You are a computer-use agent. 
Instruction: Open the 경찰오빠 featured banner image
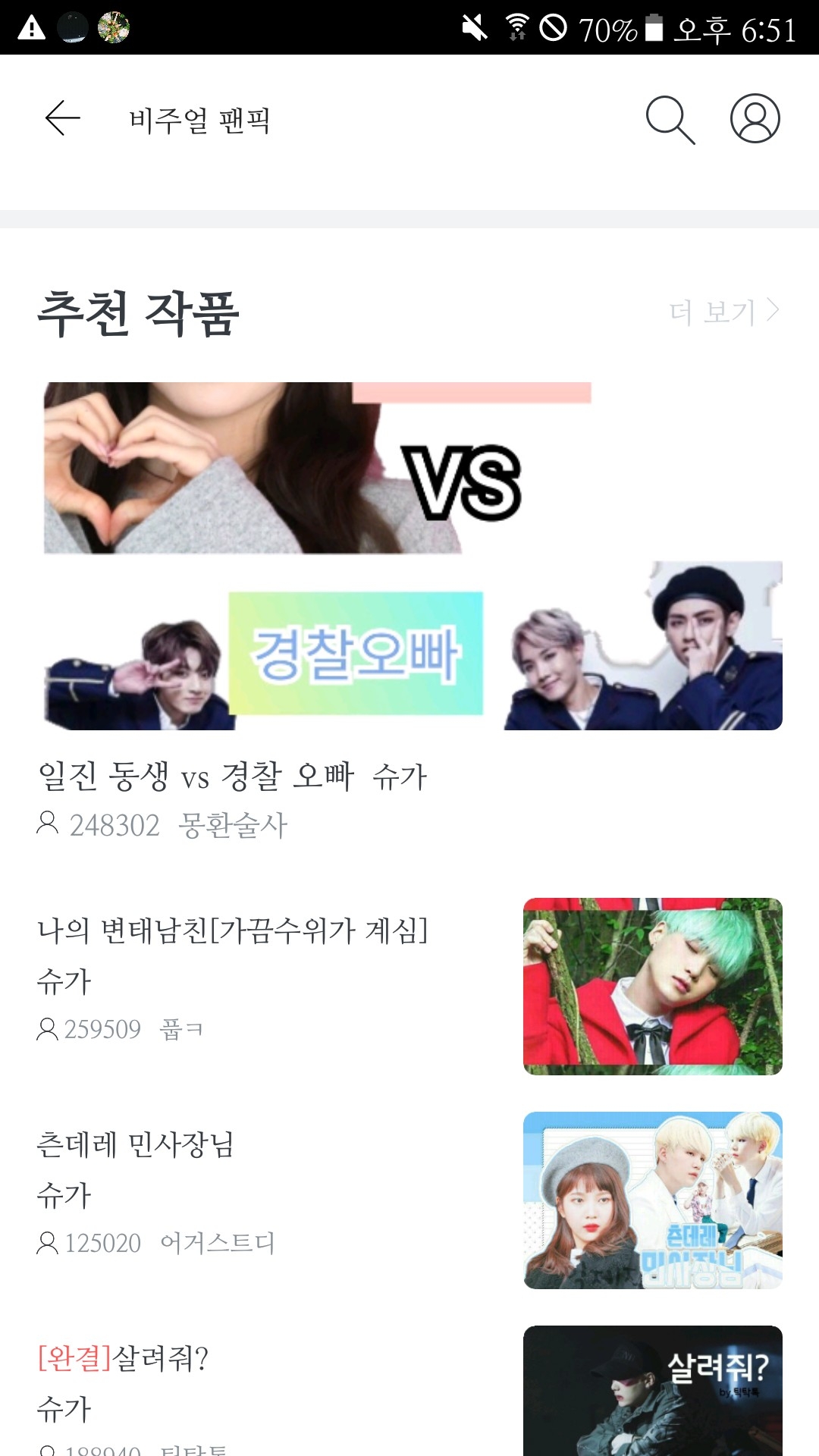pyautogui.click(x=413, y=556)
